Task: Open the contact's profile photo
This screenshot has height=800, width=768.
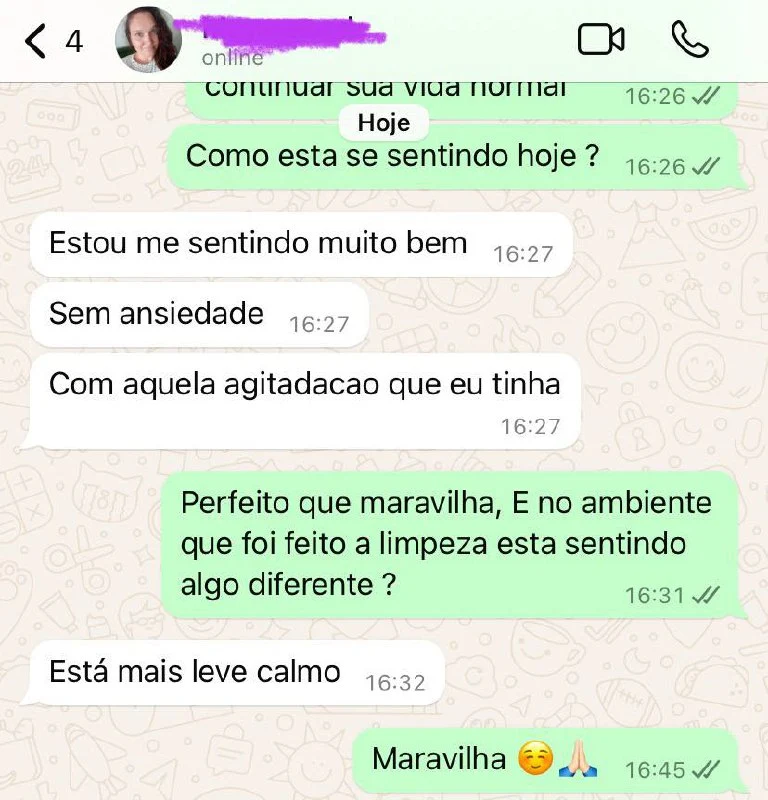Action: coord(148,41)
